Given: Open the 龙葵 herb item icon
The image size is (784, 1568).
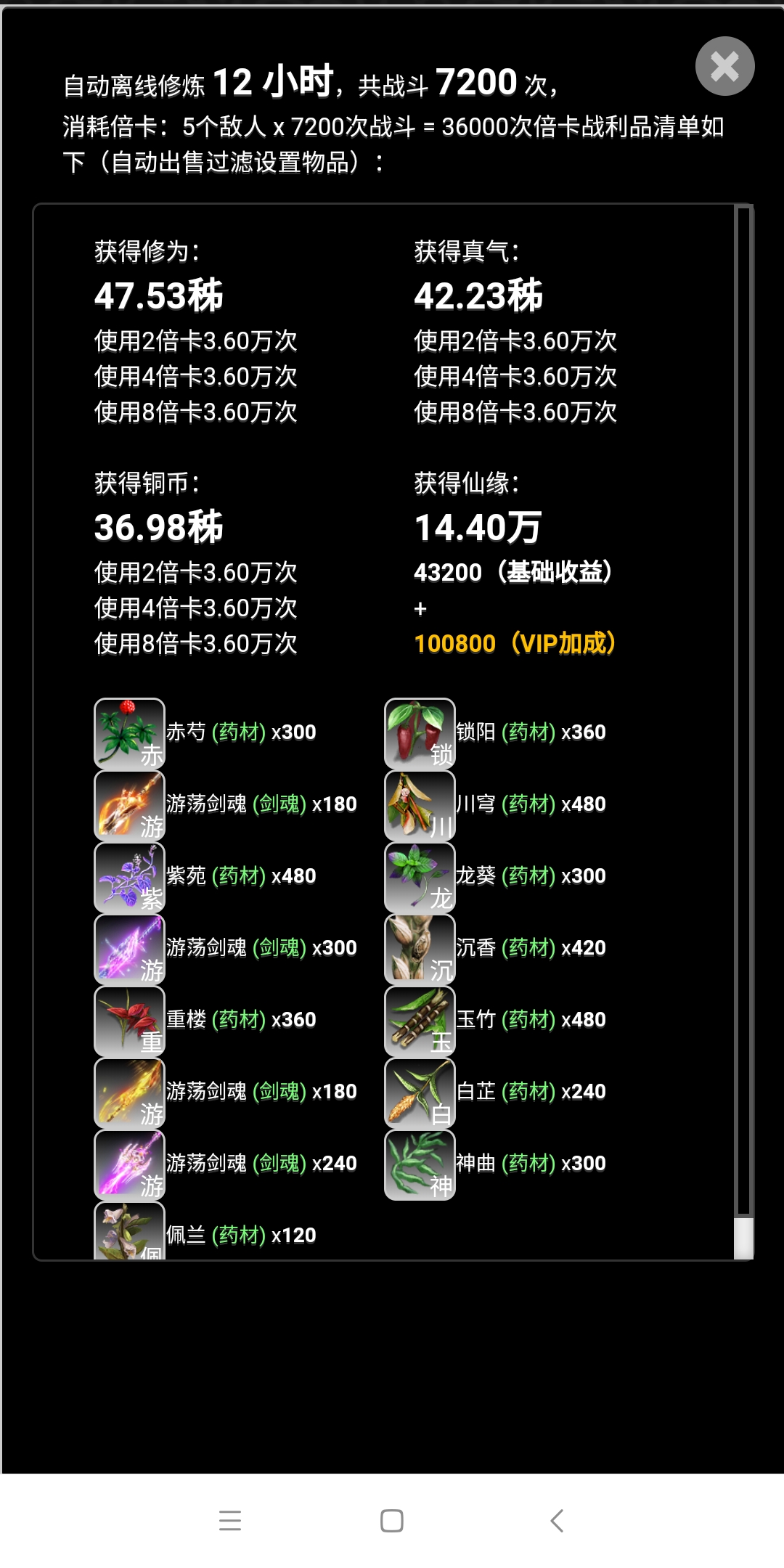Looking at the screenshot, I should pyautogui.click(x=420, y=877).
